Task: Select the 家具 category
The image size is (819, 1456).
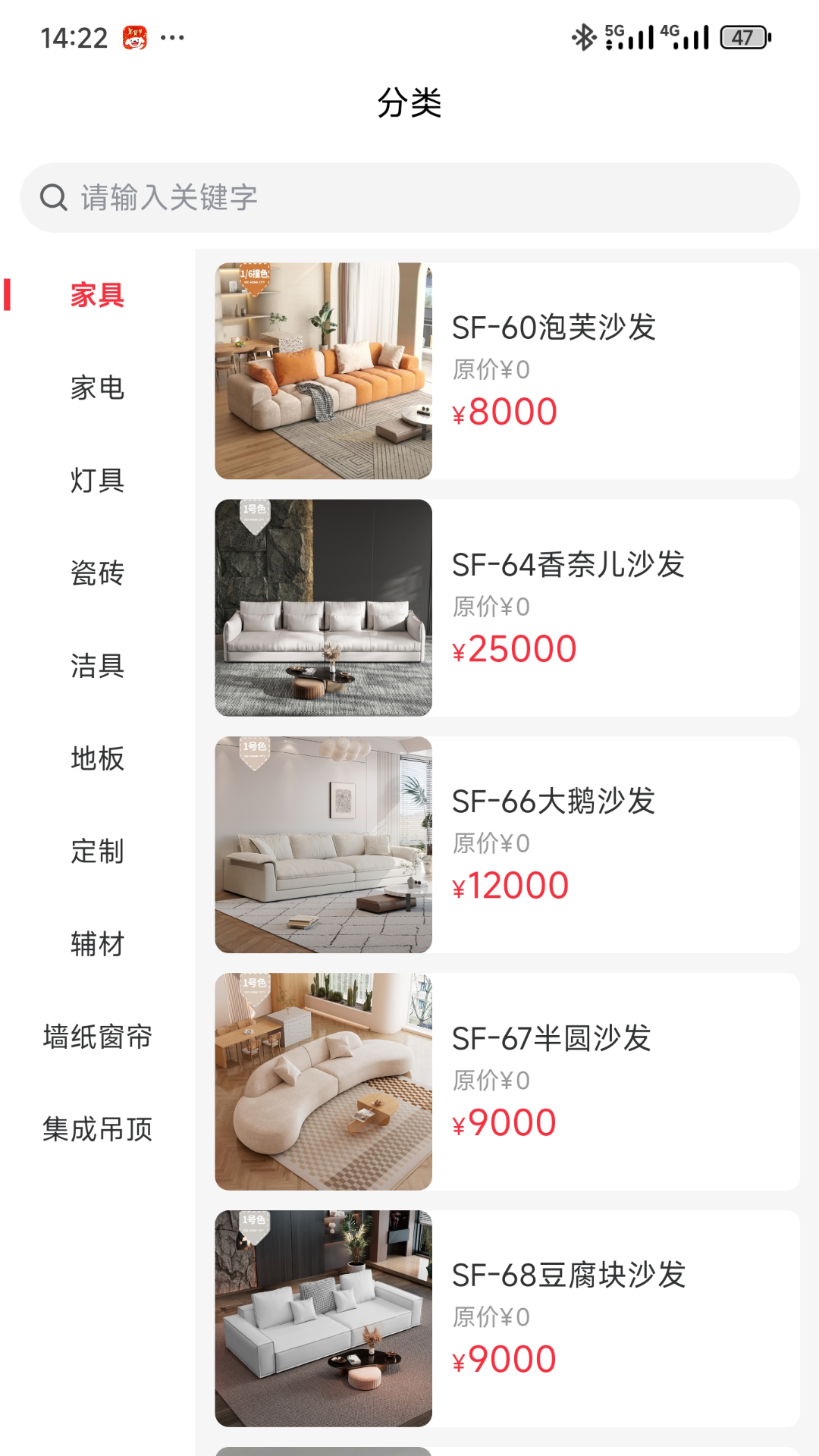Action: pyautogui.click(x=97, y=295)
